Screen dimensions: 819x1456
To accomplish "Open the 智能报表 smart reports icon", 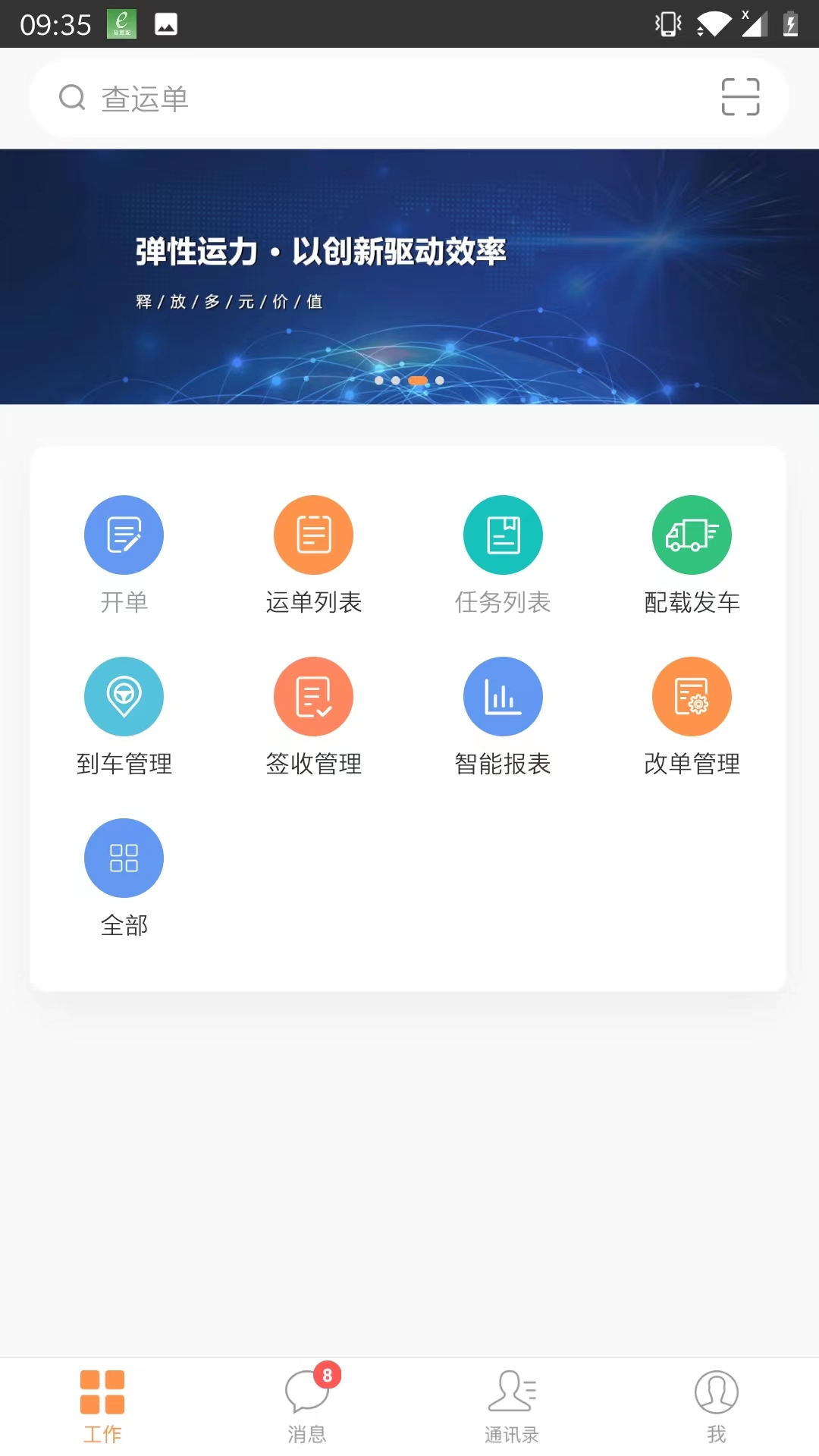I will 503,696.
